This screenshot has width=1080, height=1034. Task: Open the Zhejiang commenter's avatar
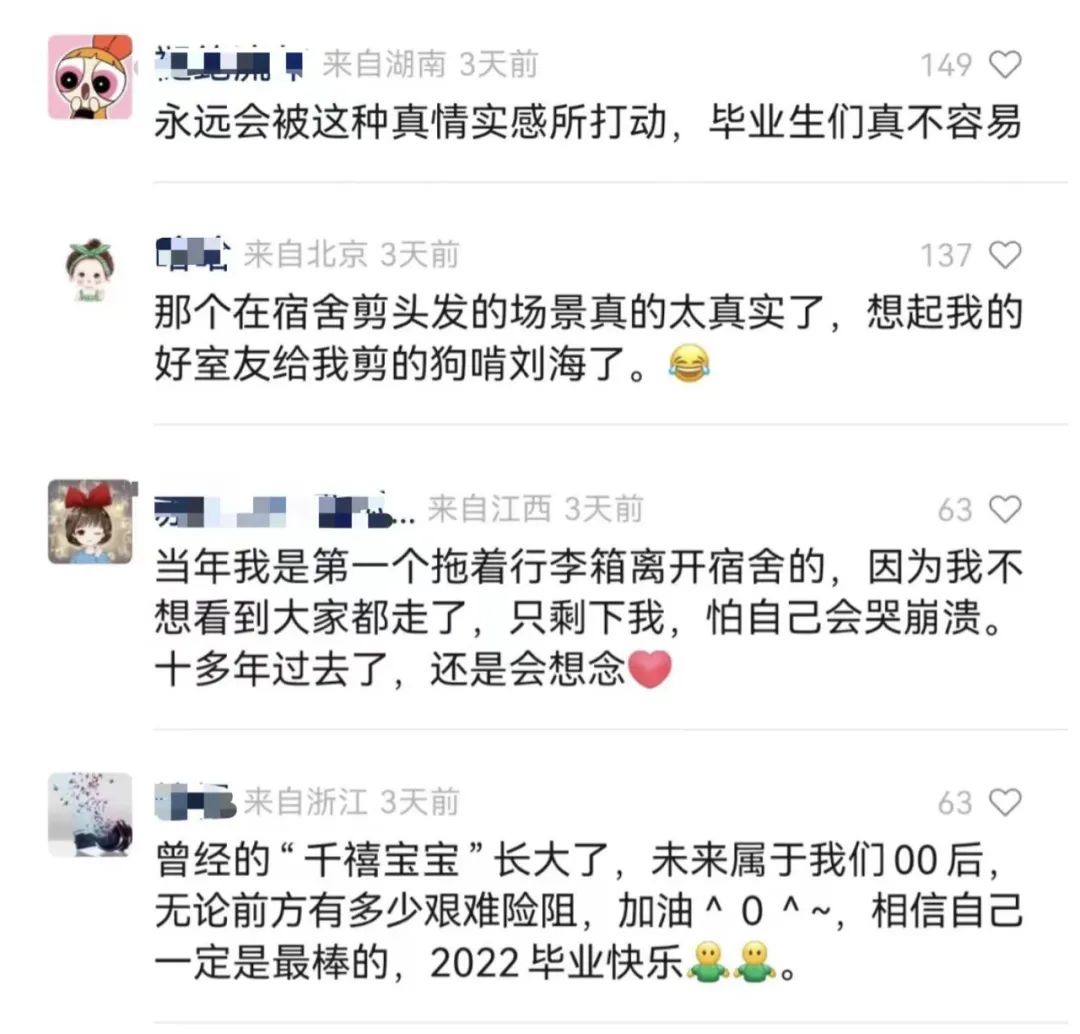coord(90,814)
